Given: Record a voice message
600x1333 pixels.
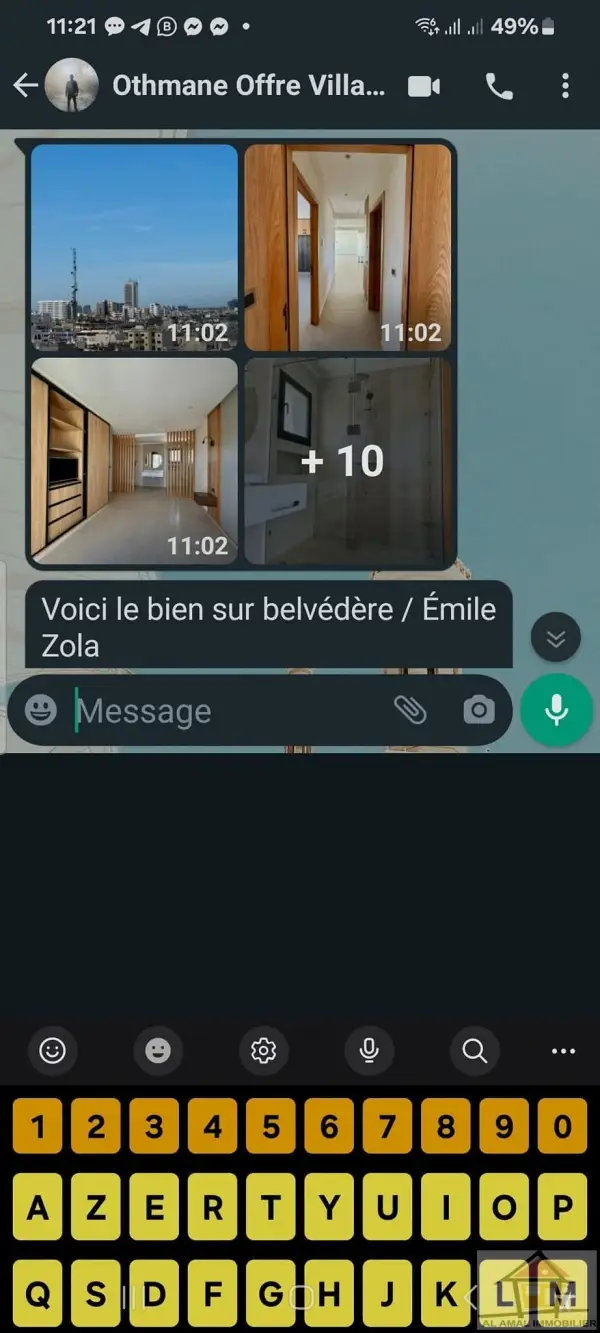Looking at the screenshot, I should click(556, 711).
